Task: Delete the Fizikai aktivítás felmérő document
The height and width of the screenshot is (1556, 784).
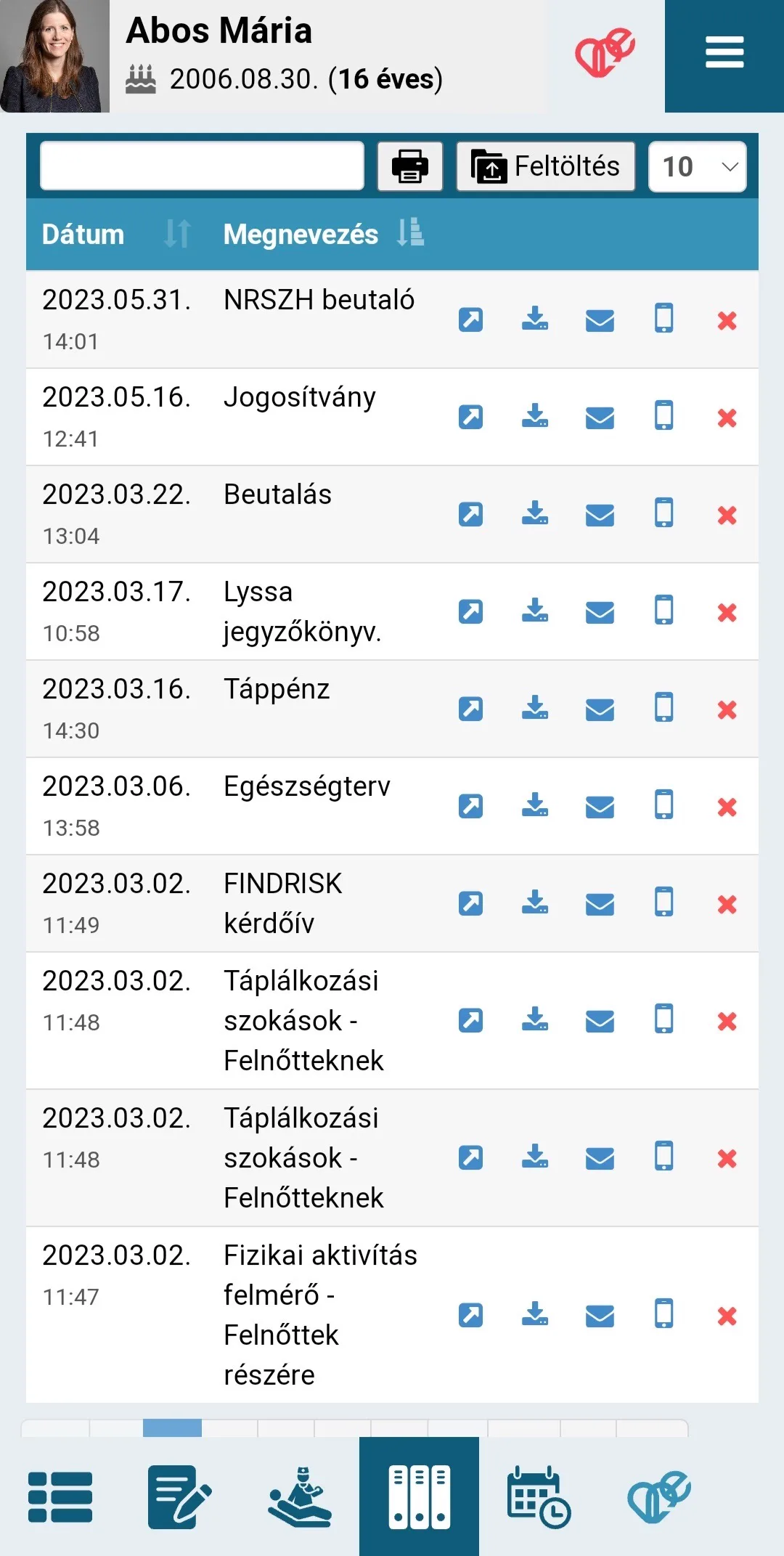Action: (727, 1316)
